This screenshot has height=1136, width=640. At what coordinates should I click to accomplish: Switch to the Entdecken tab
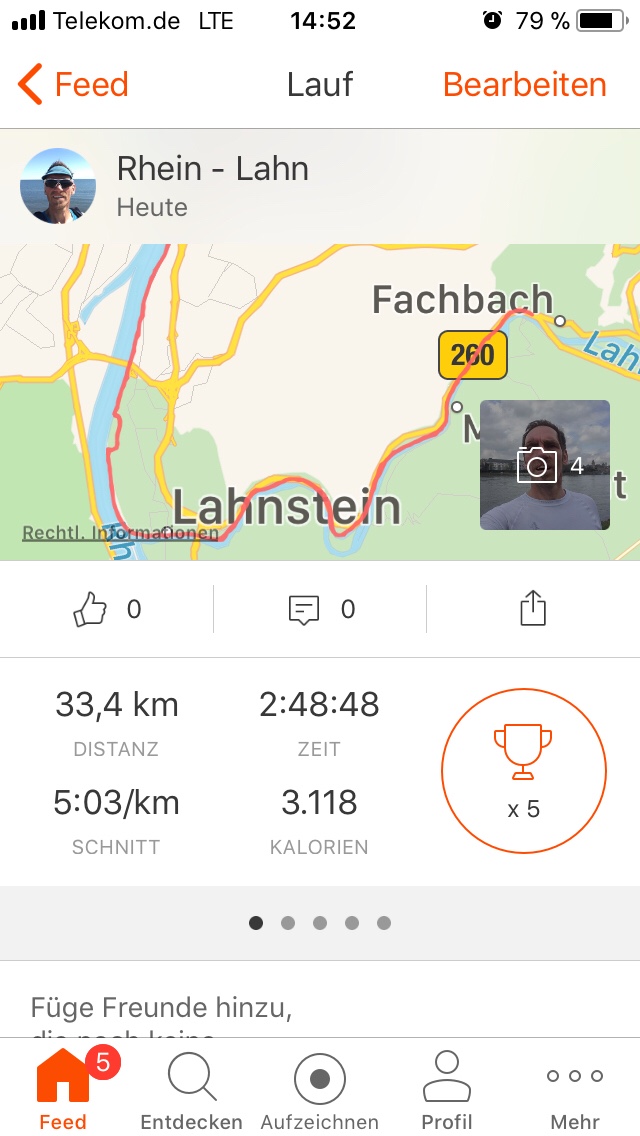(191, 1090)
